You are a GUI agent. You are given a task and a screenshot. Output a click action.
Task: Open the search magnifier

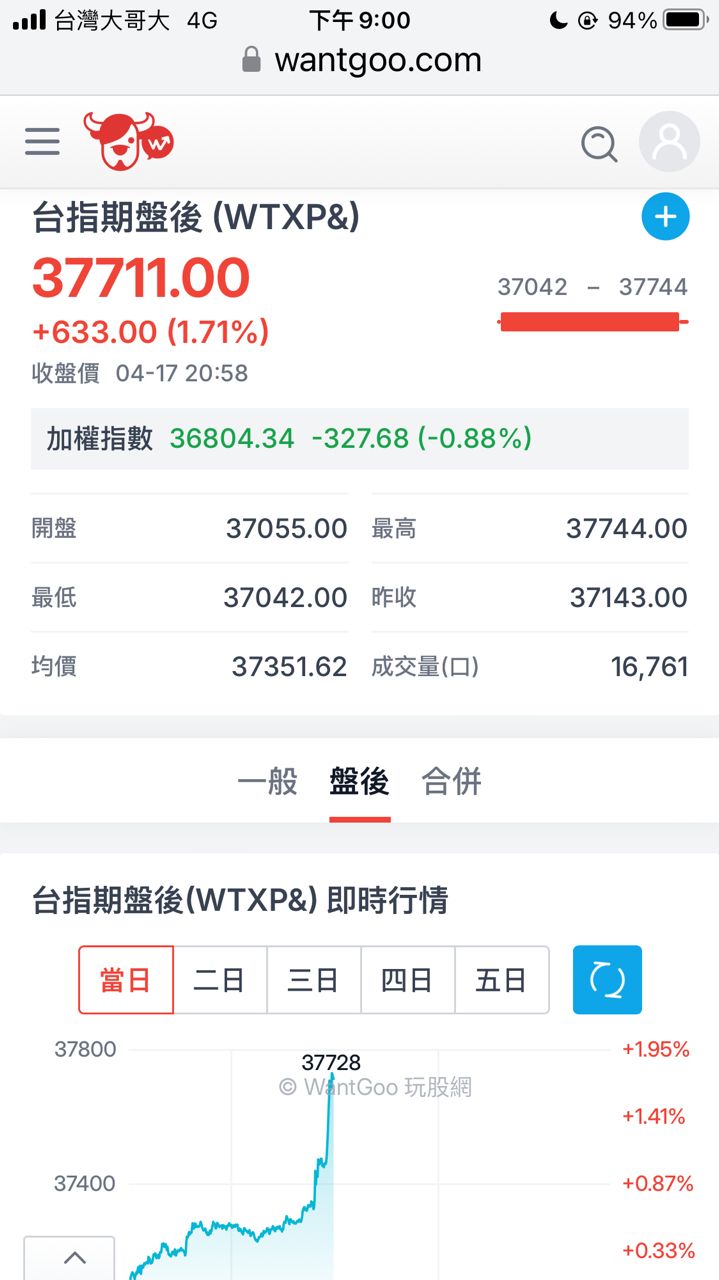[x=599, y=145]
